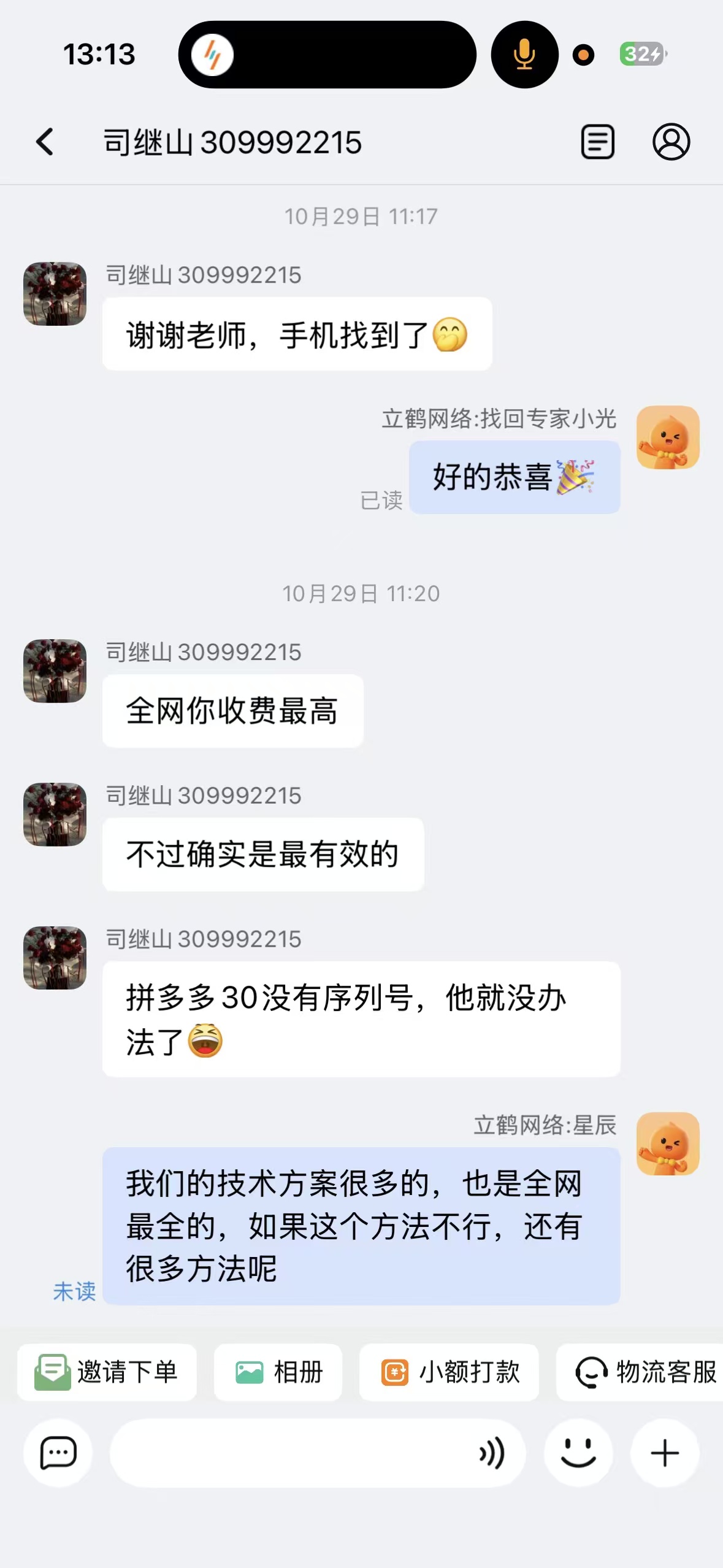Open the contact profile icon
This screenshot has width=723, height=1568.
pos(671,142)
